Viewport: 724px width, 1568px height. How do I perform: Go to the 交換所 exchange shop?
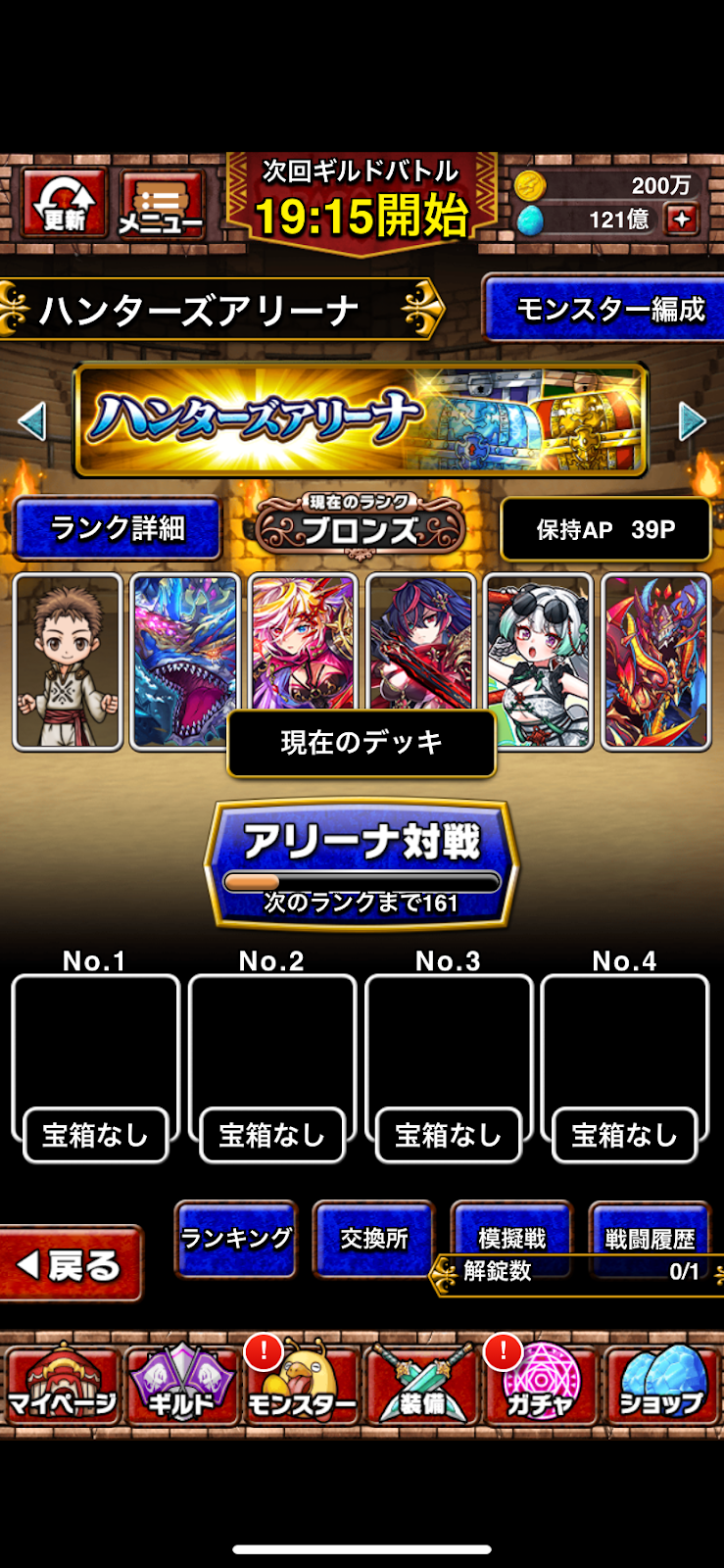373,1238
